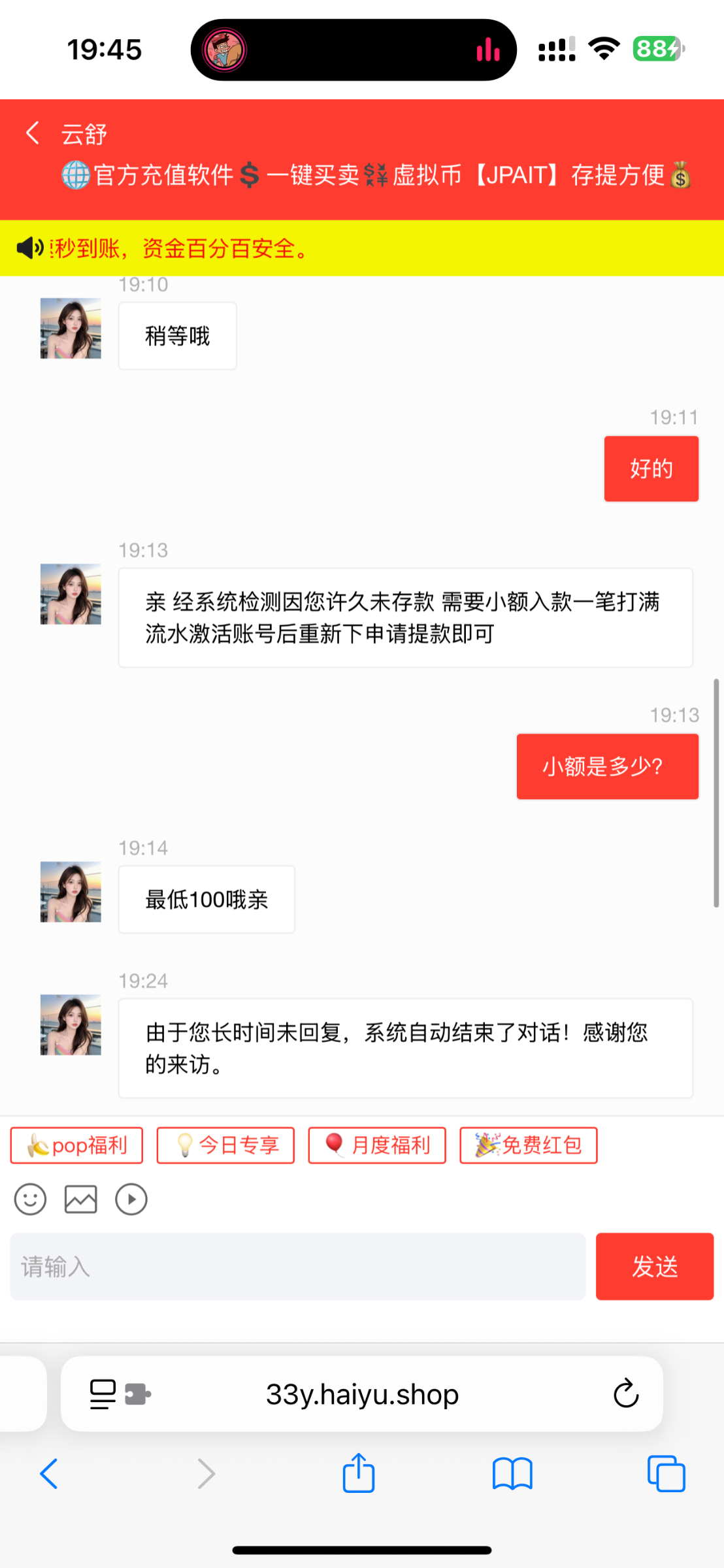Reload the page in Safari

pos(625,1394)
